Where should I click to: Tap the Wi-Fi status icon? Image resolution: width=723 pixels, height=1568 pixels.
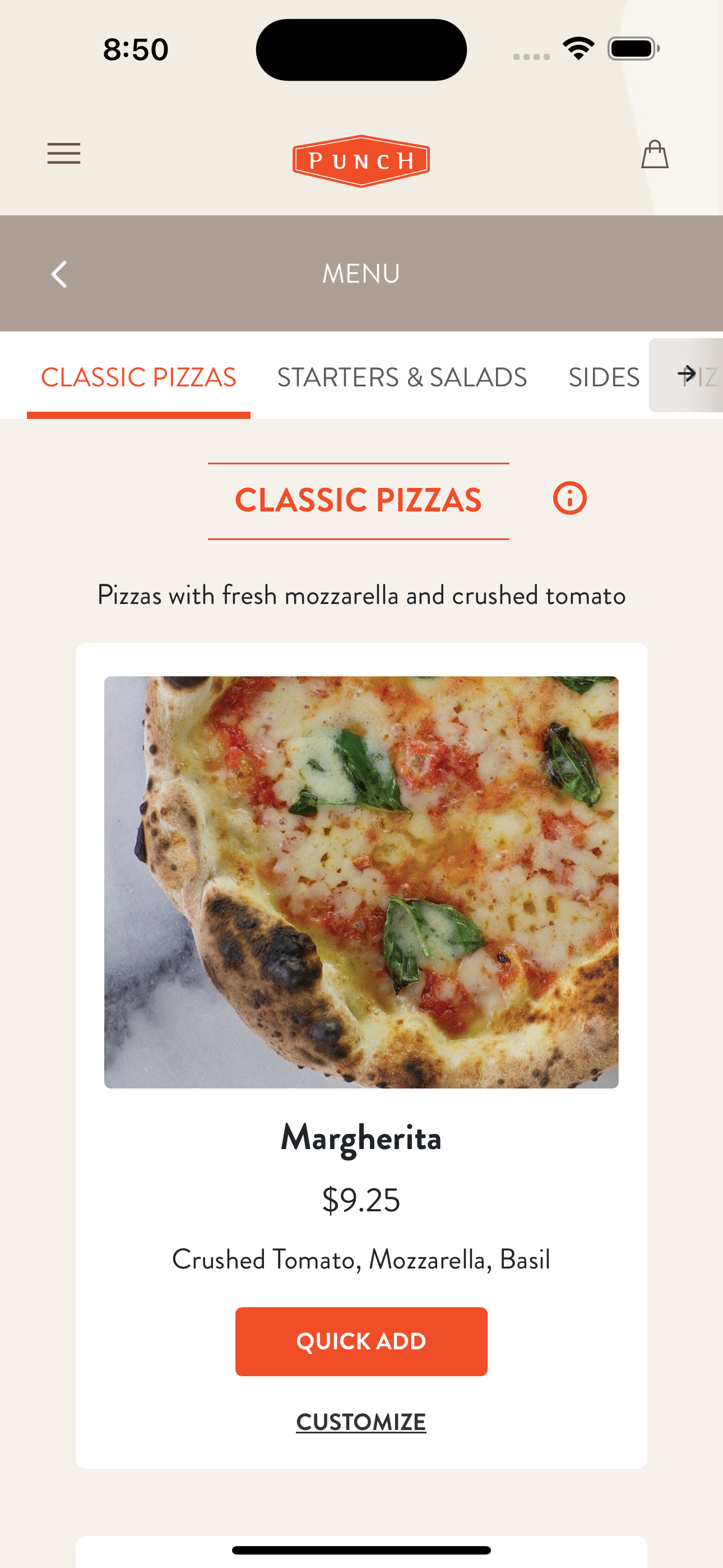[579, 48]
